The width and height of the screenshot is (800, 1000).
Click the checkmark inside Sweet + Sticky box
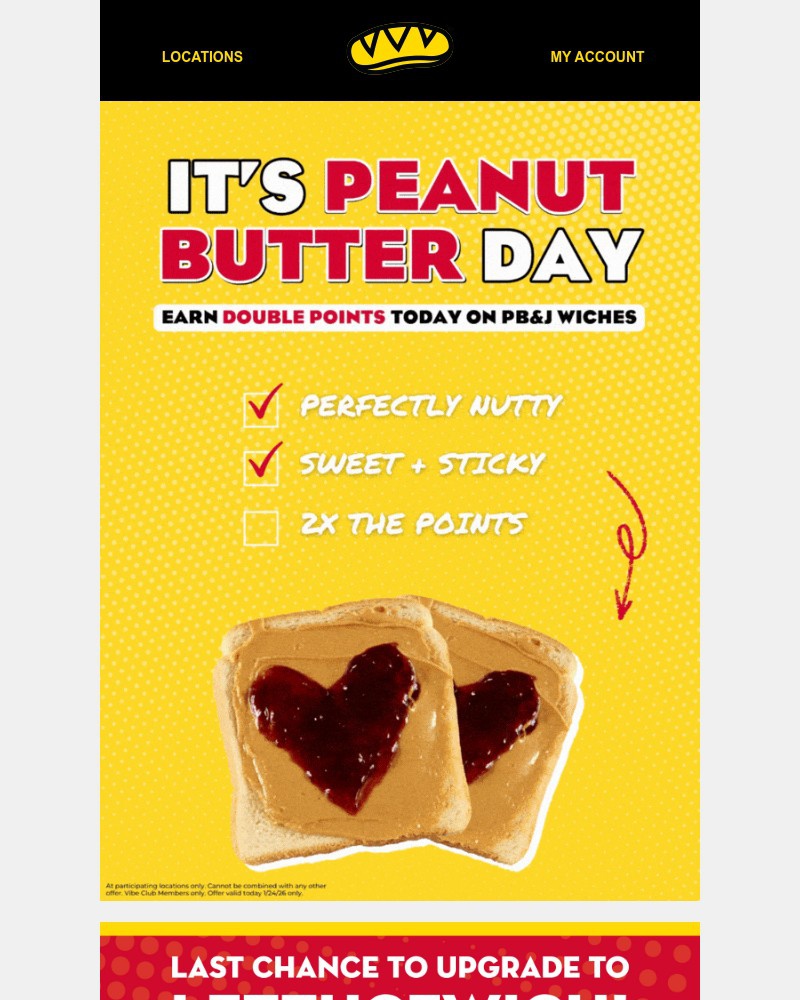(261, 464)
